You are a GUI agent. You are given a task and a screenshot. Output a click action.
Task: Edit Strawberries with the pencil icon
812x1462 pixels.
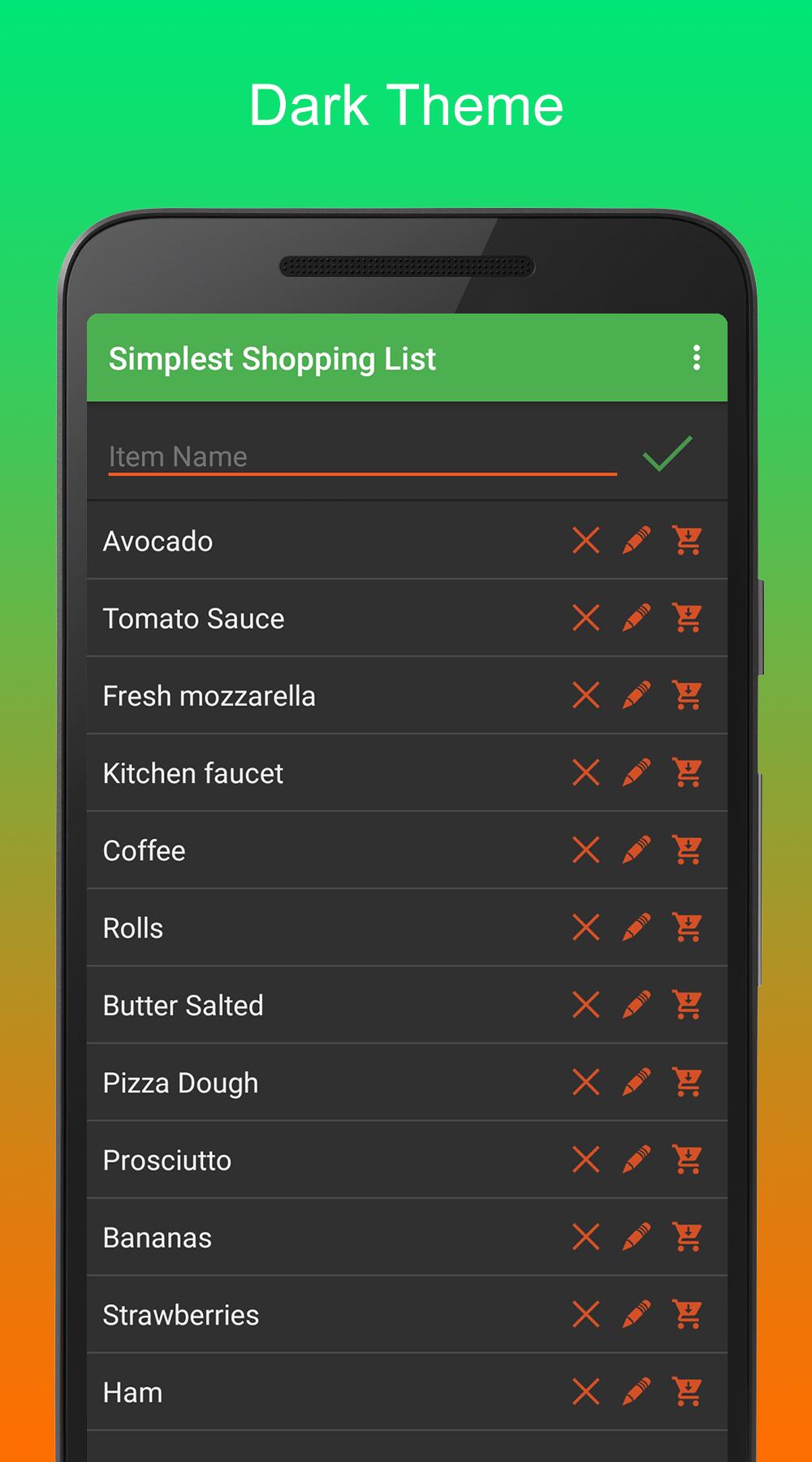(x=637, y=1314)
